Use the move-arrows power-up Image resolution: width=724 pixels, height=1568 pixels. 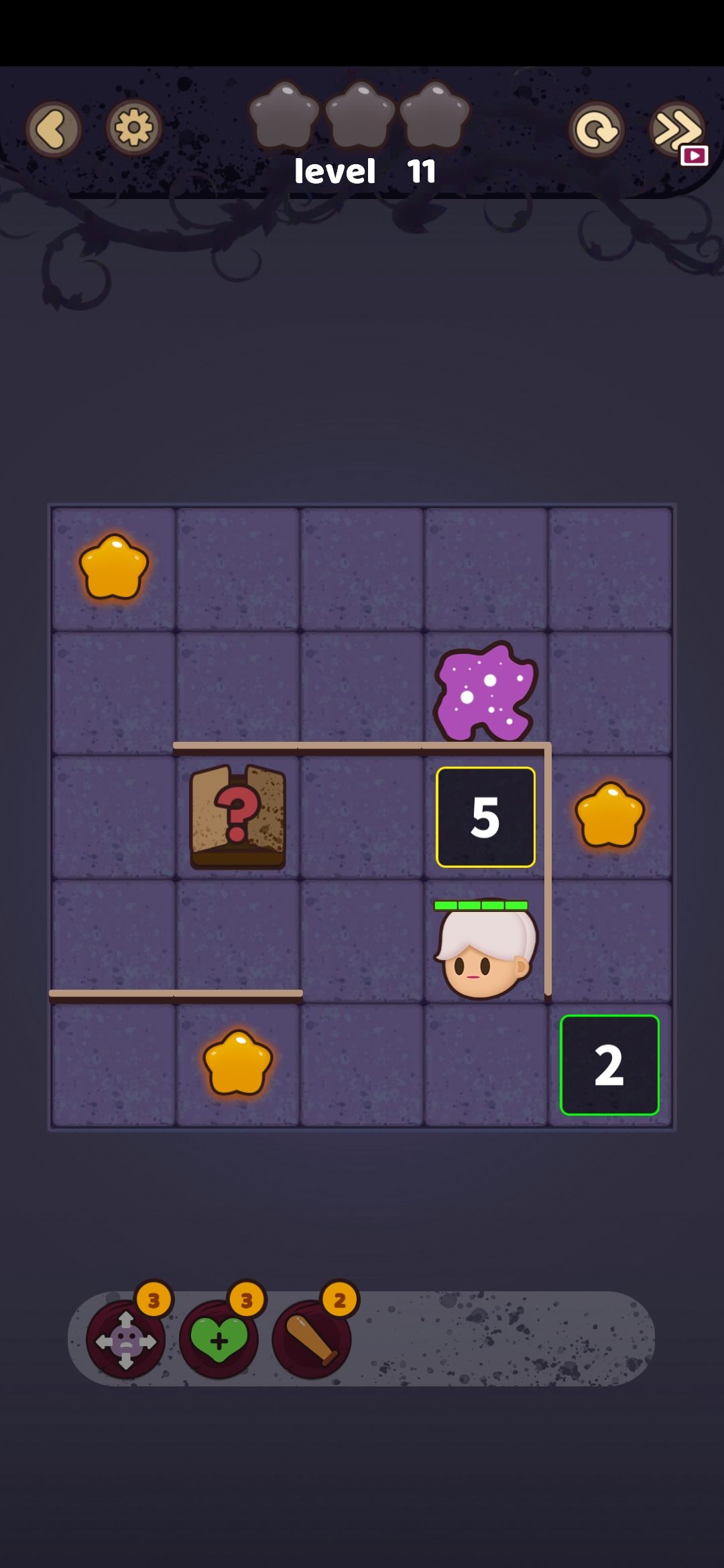pyautogui.click(x=126, y=1340)
